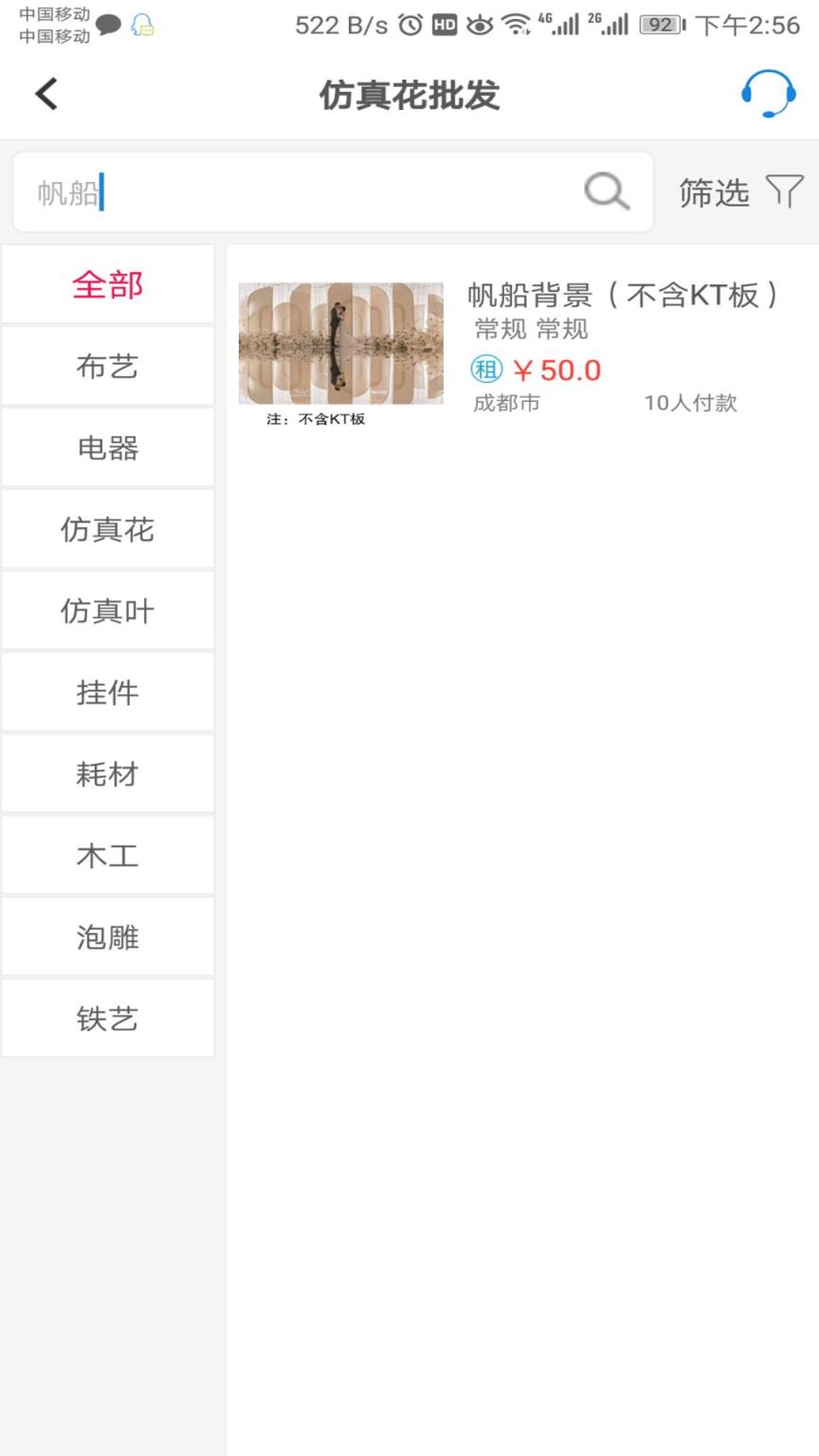
Task: Open the 铁艺 category
Action: point(107,1018)
